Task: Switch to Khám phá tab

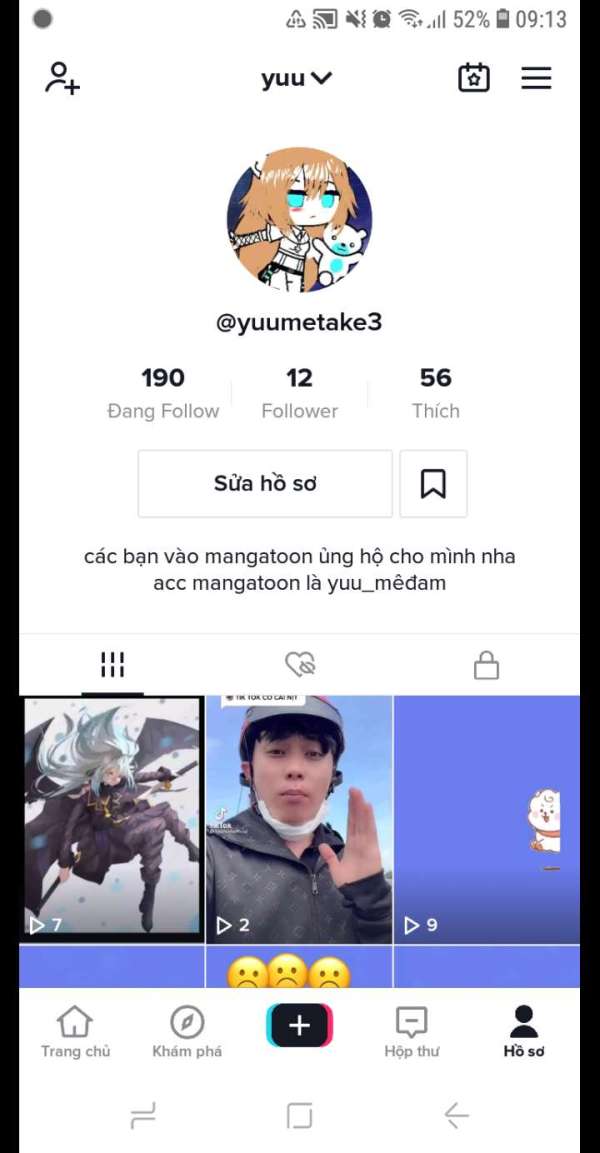Action: [x=187, y=1032]
